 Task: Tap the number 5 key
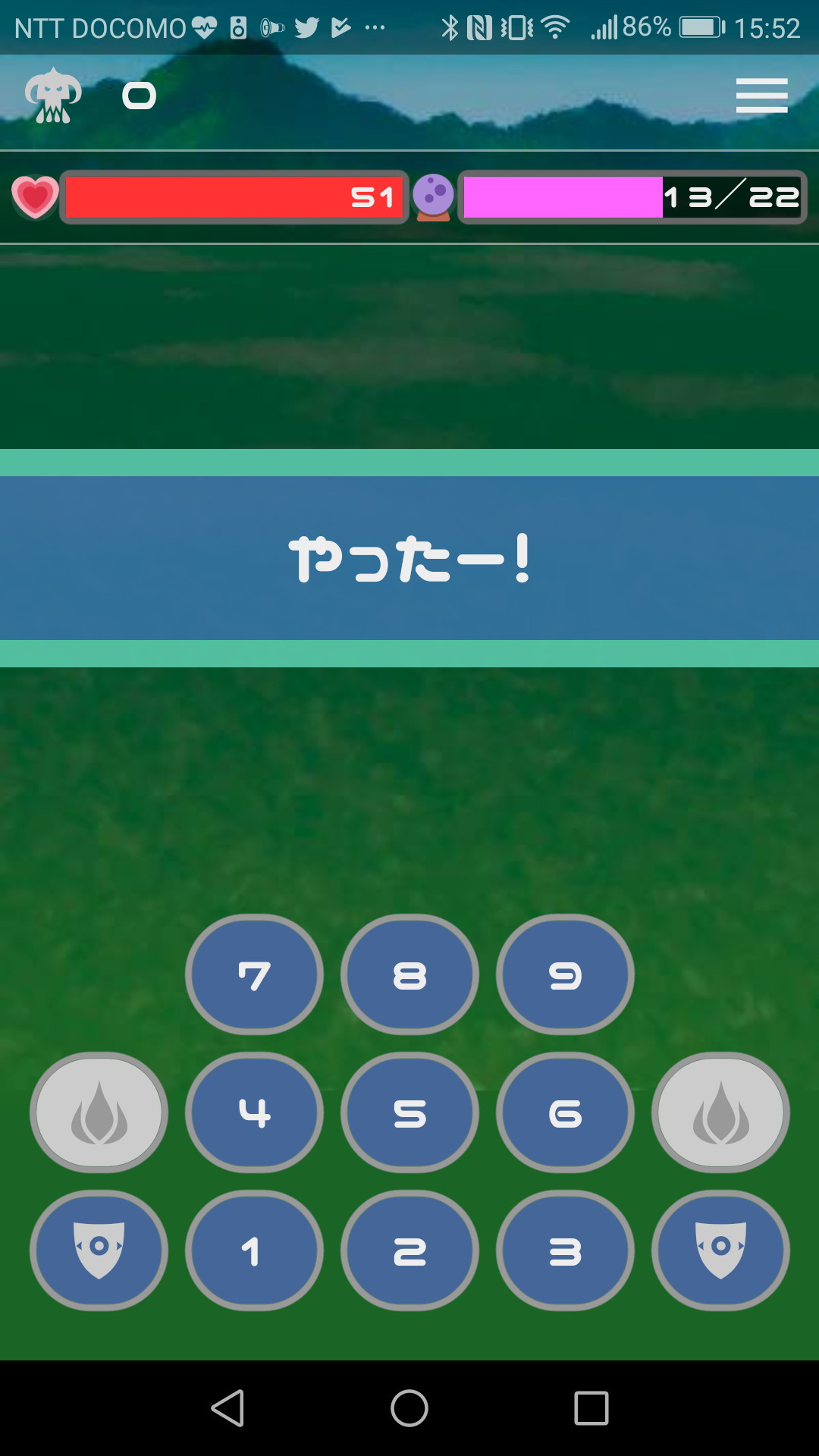(x=409, y=1112)
